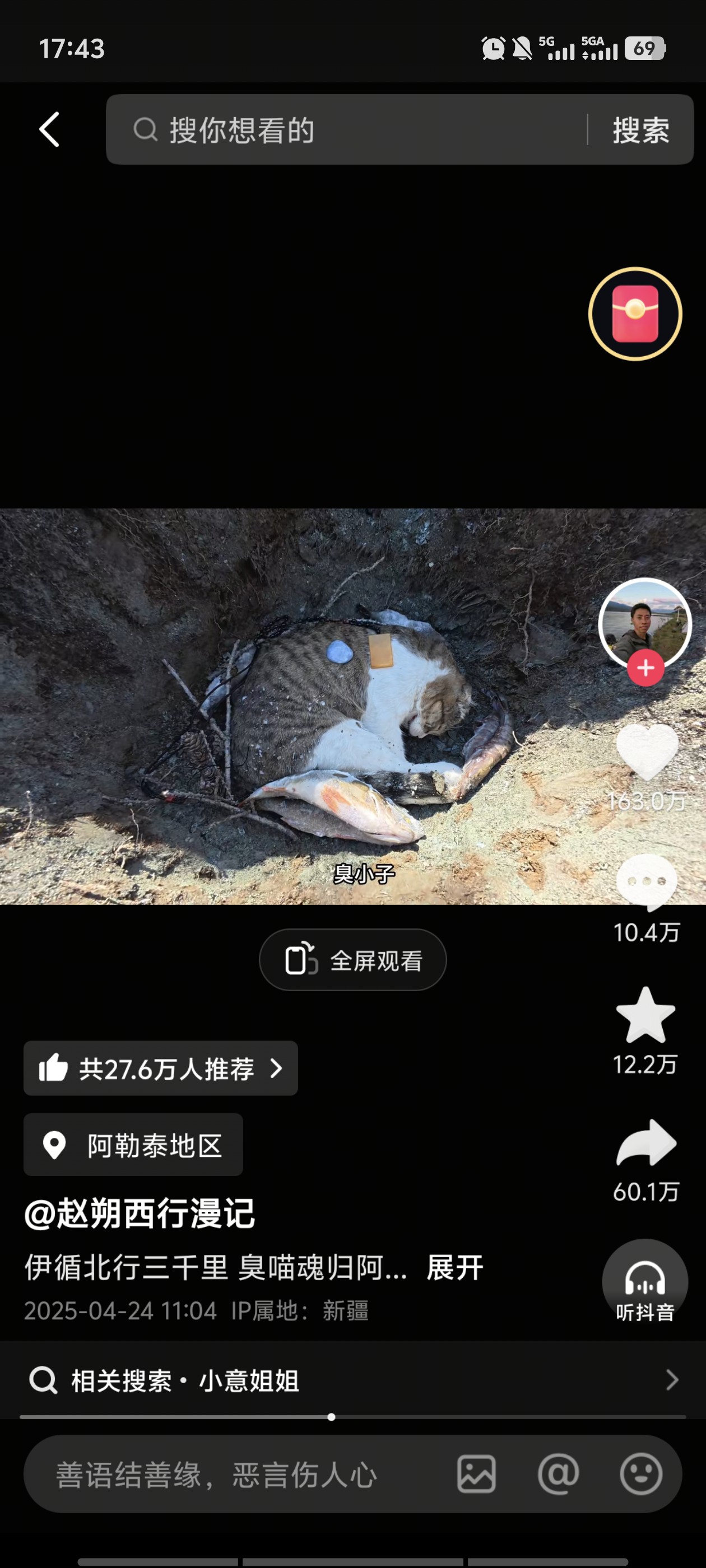706x1568 pixels.
Task: Open the comments with 10.4万 count
Action: point(646,883)
